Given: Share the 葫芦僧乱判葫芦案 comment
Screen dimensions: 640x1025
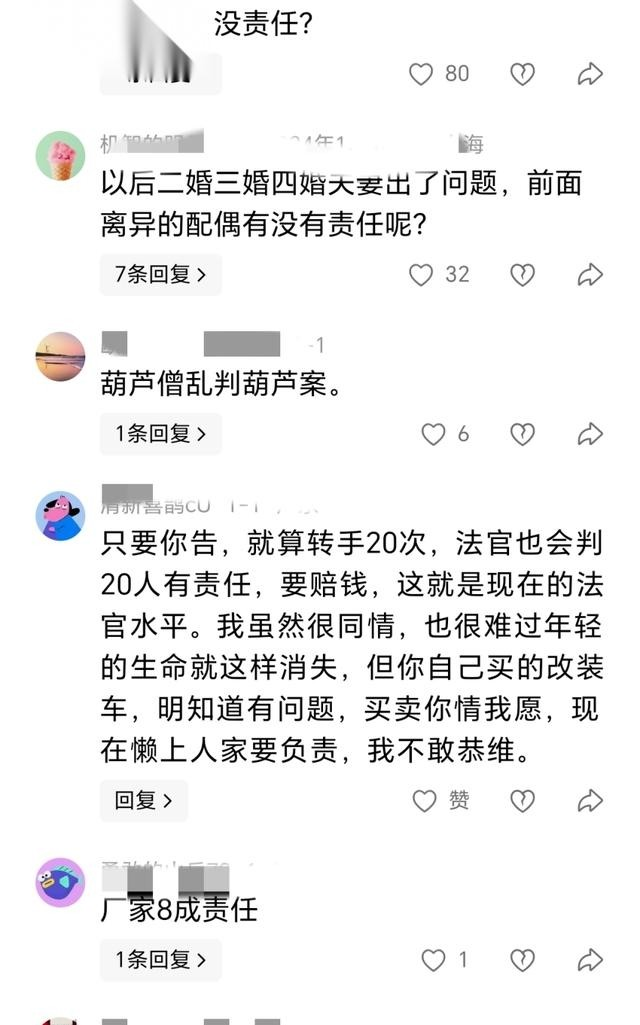Looking at the screenshot, I should pyautogui.click(x=590, y=434).
